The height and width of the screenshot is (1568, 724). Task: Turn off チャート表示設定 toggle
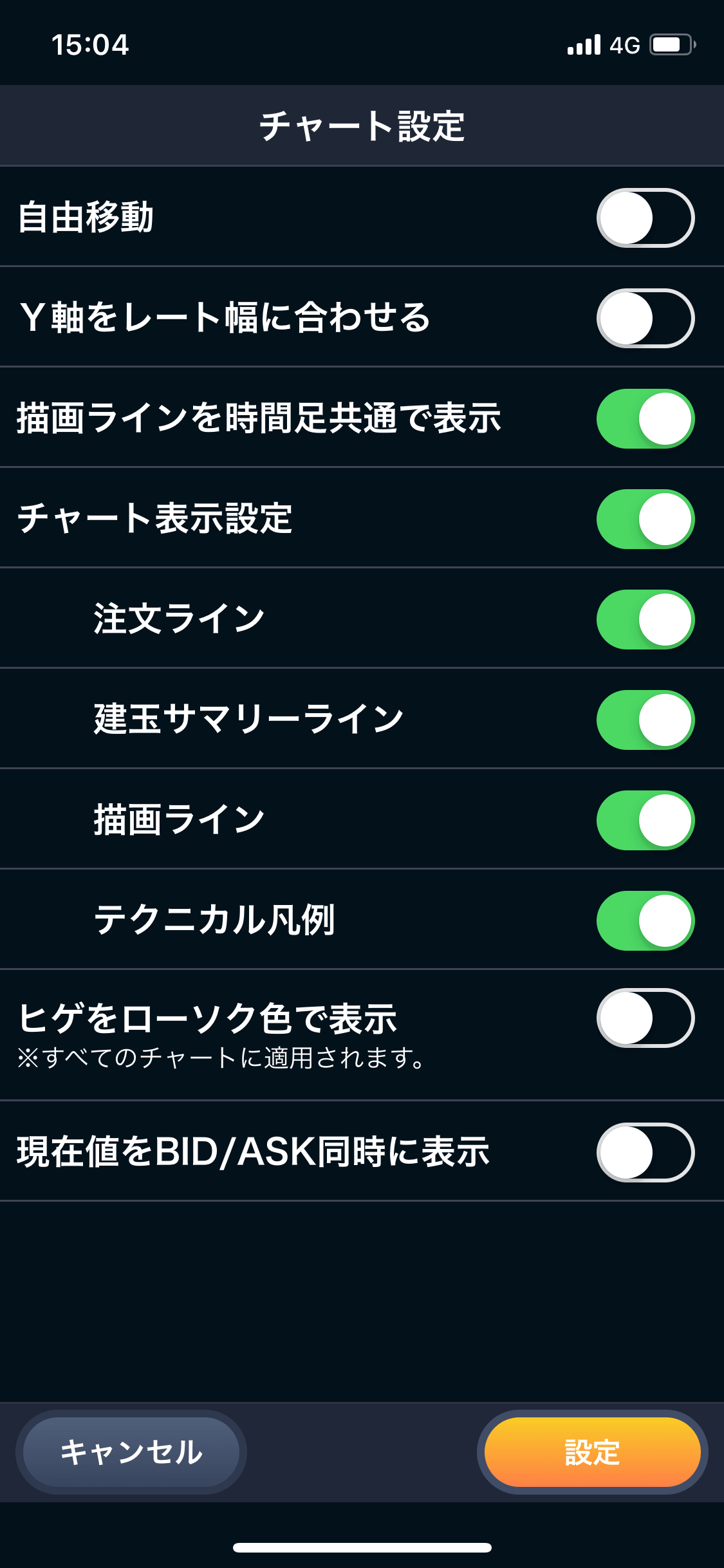645,519
